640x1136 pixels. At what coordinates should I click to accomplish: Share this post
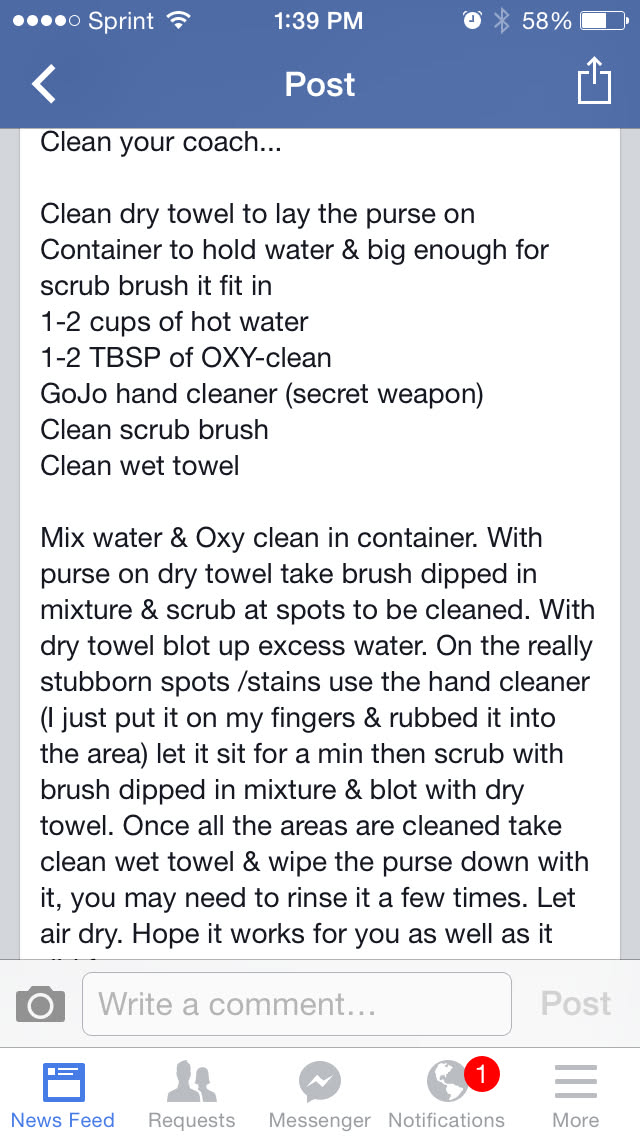point(594,82)
